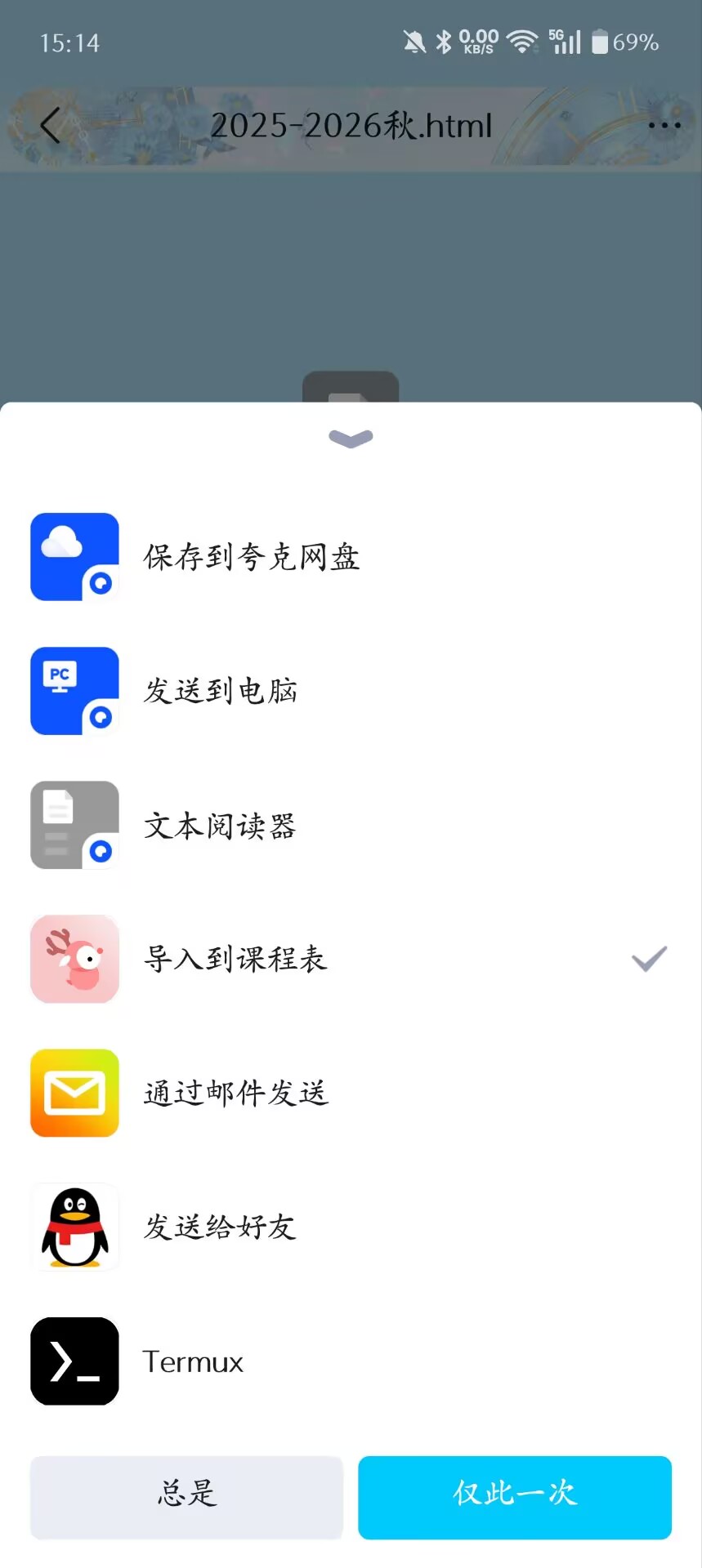Collapse the share sheet with the down chevron
702x1568 pixels.
(x=351, y=439)
